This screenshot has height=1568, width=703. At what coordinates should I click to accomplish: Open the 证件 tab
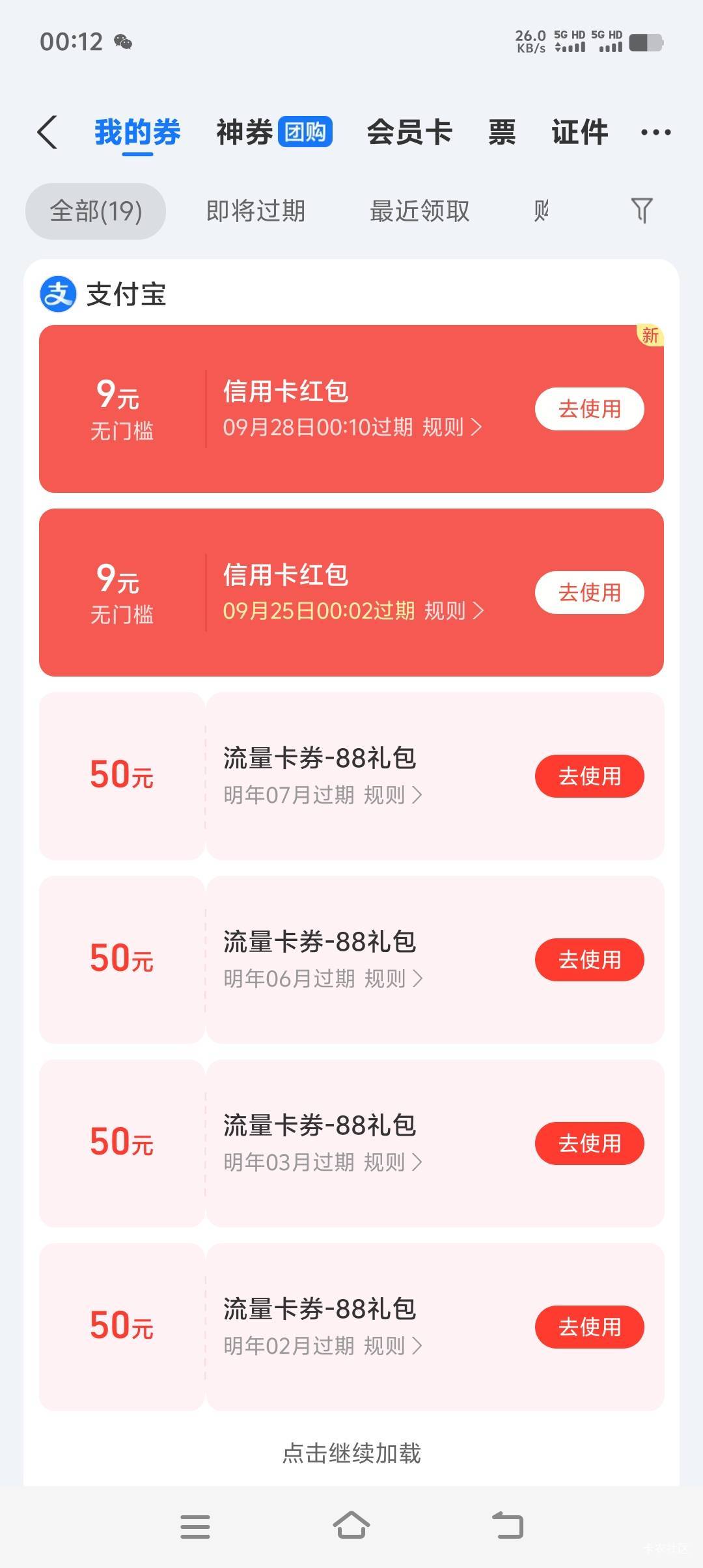[x=580, y=132]
